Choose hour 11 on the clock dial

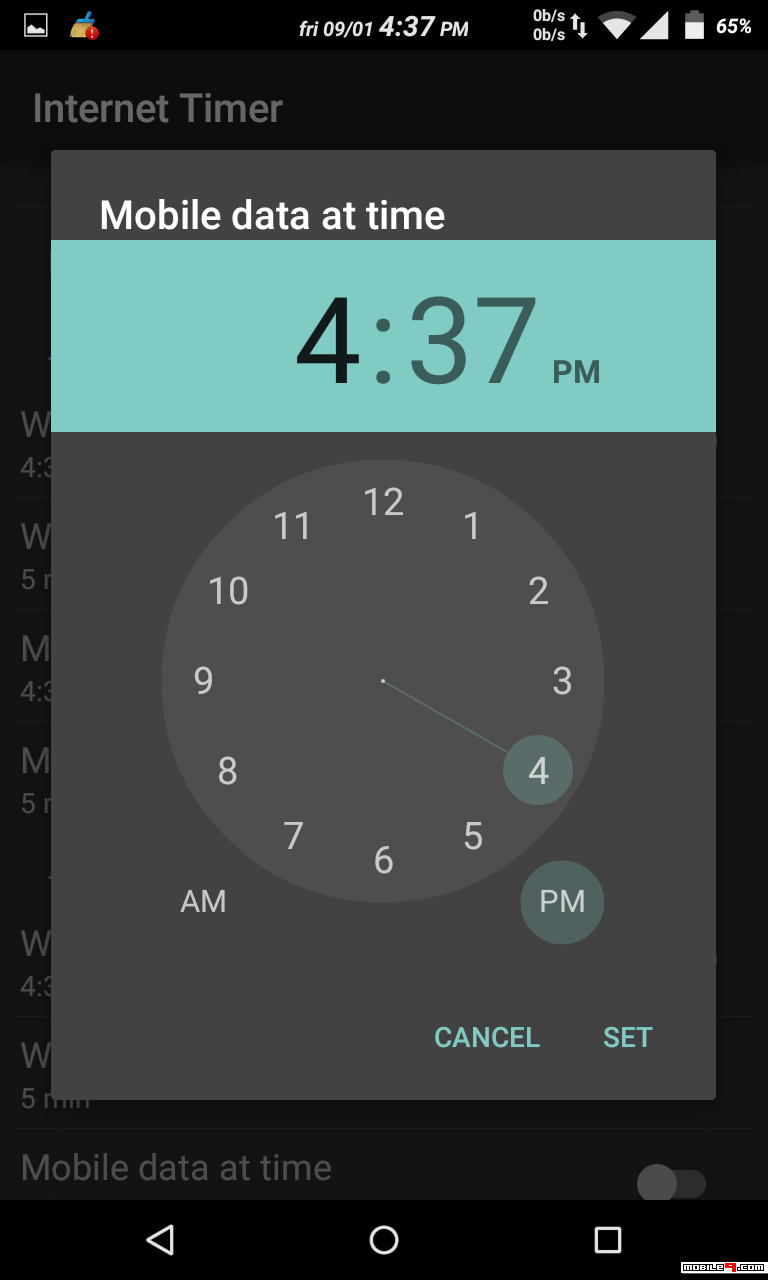point(293,526)
